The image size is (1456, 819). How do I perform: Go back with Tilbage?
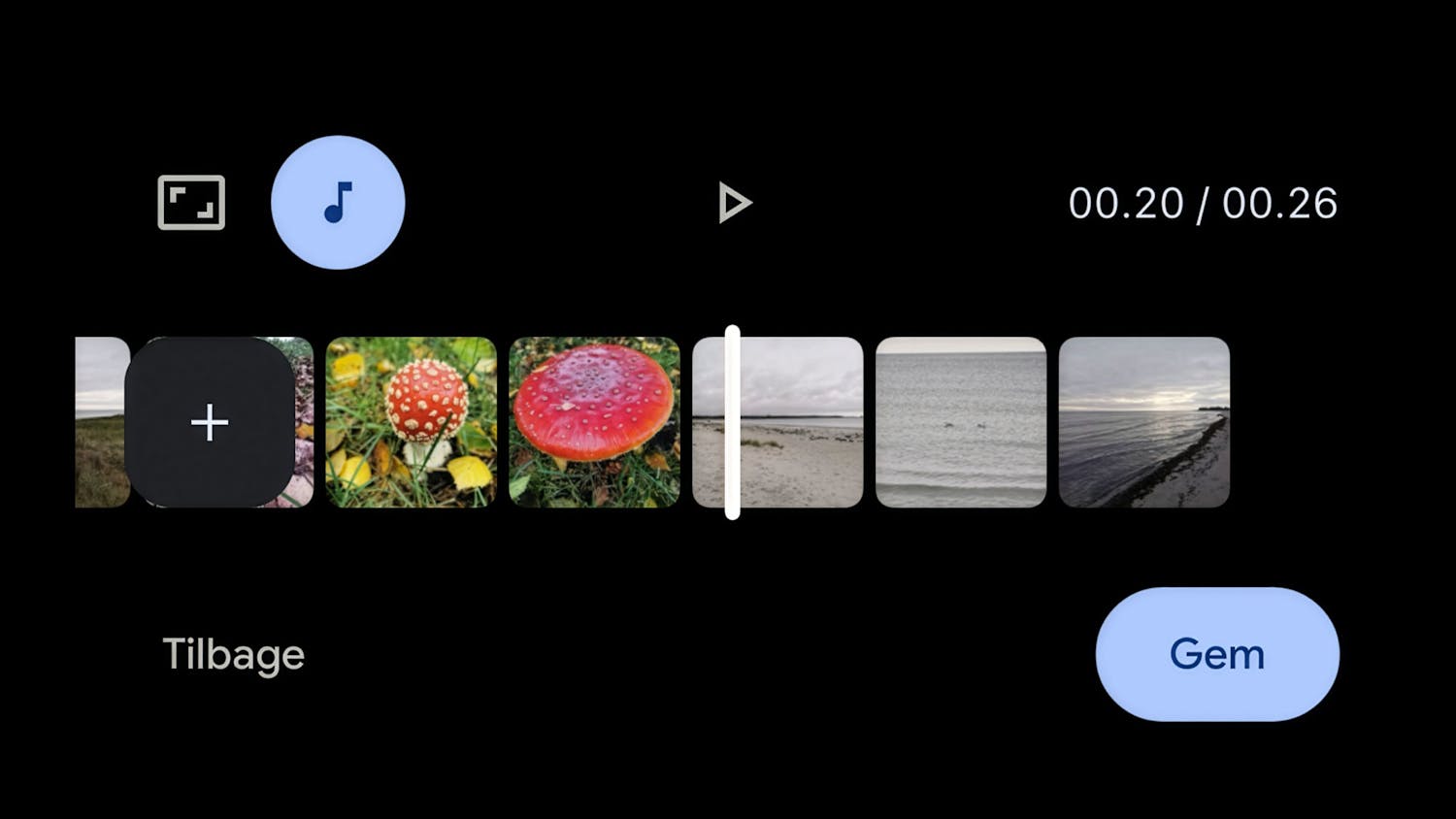tap(233, 655)
